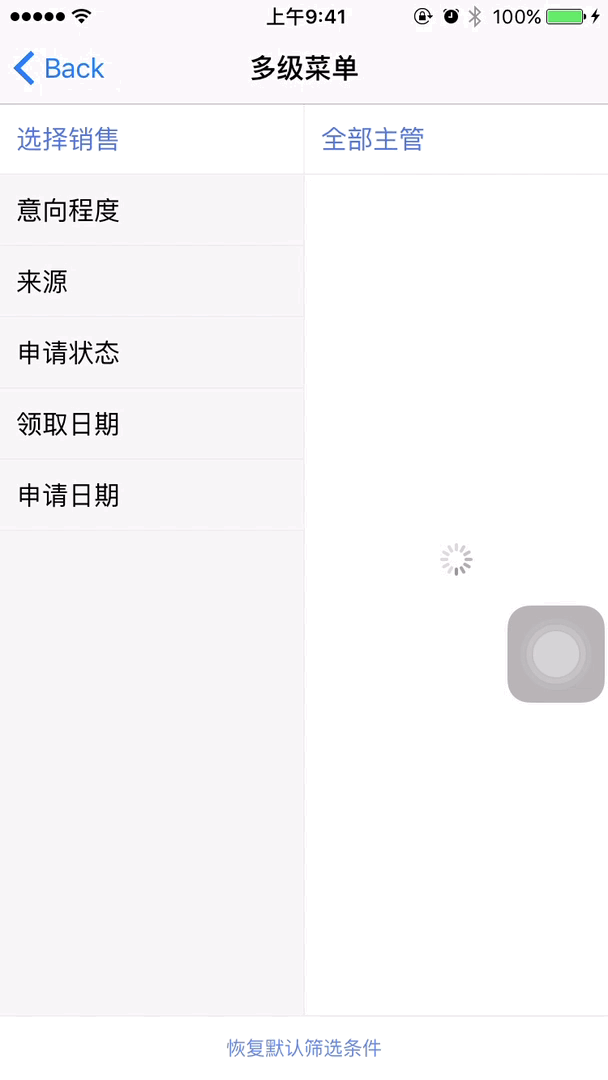Choose the 来源 filter category
The height and width of the screenshot is (1080, 608).
[x=150, y=282]
